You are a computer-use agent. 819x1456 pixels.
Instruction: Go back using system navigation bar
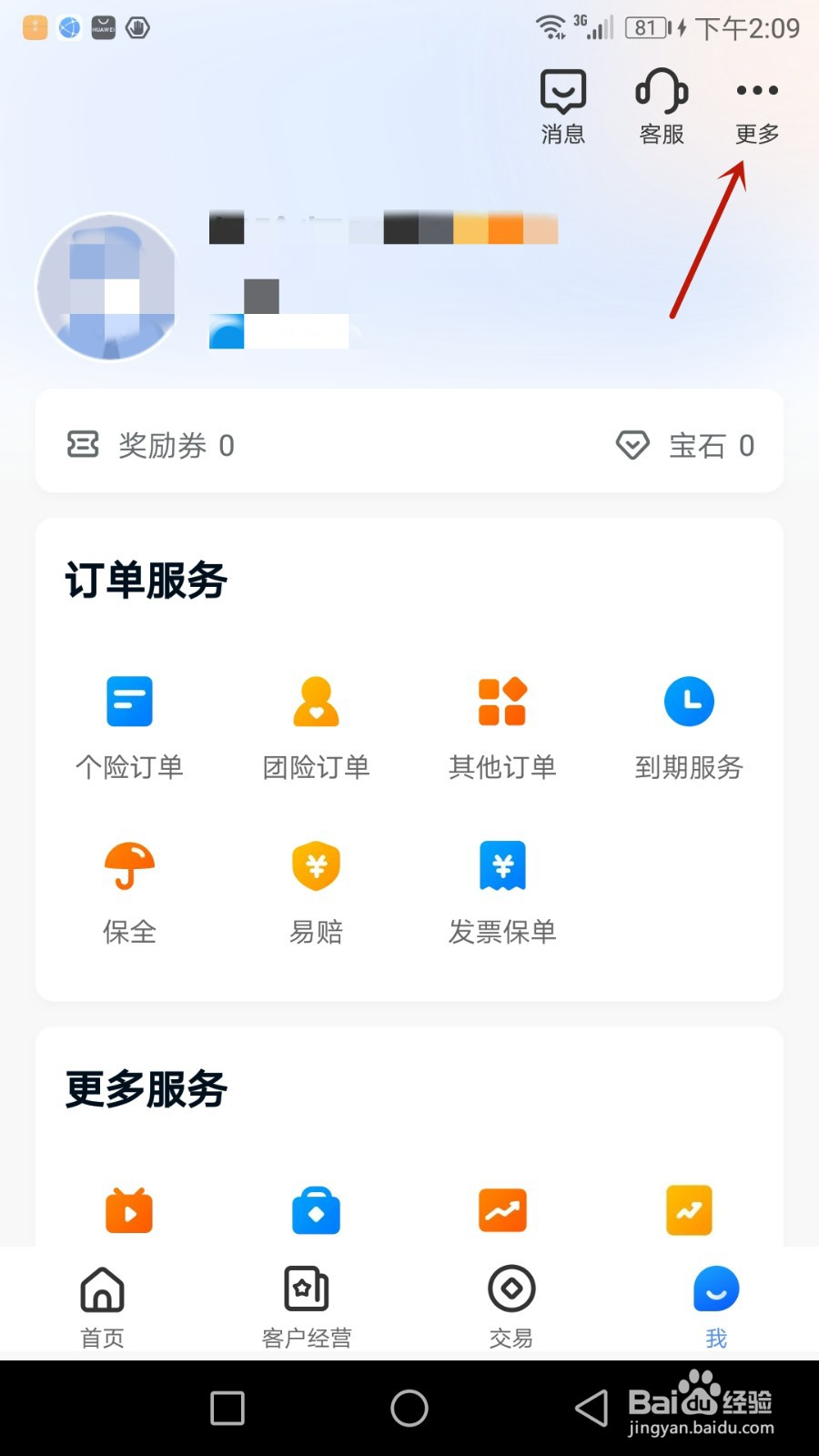tap(591, 1408)
